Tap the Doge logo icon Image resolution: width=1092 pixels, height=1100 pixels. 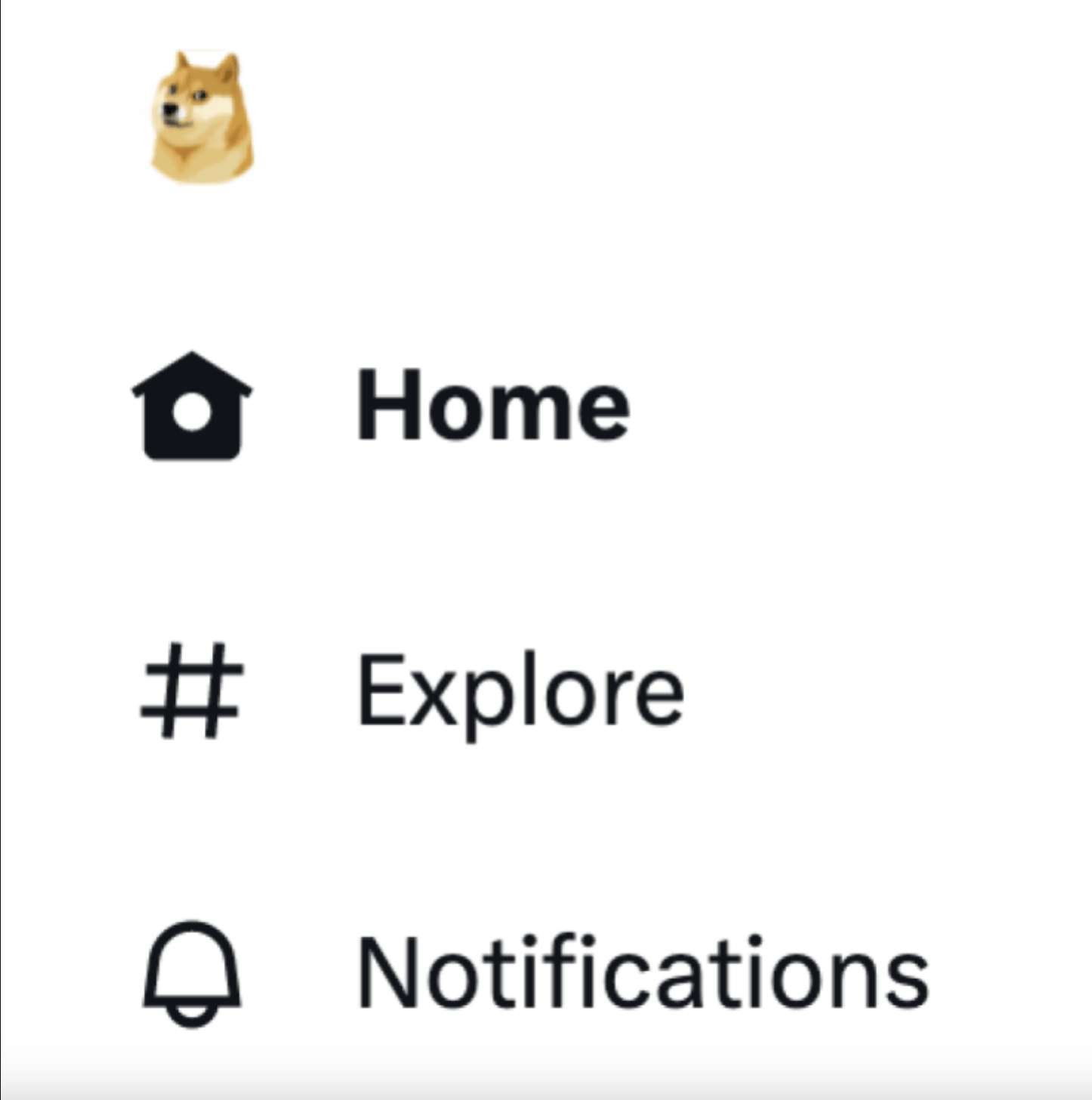tap(202, 117)
